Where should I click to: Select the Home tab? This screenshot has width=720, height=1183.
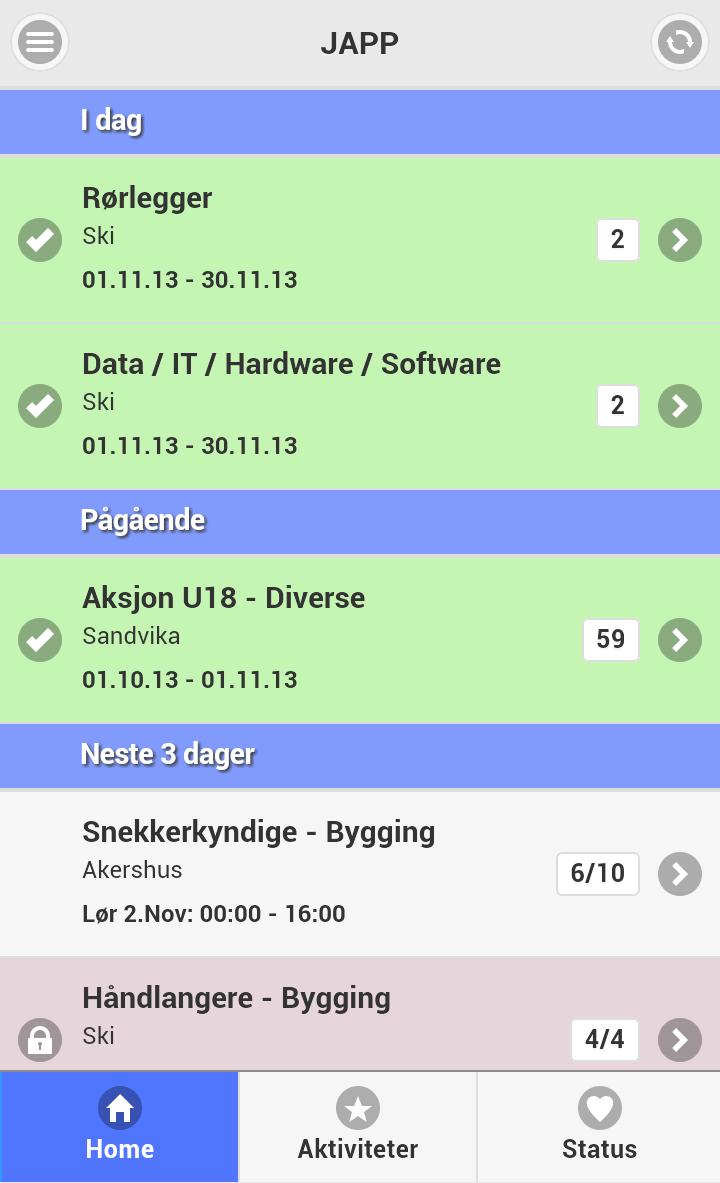(x=120, y=1127)
